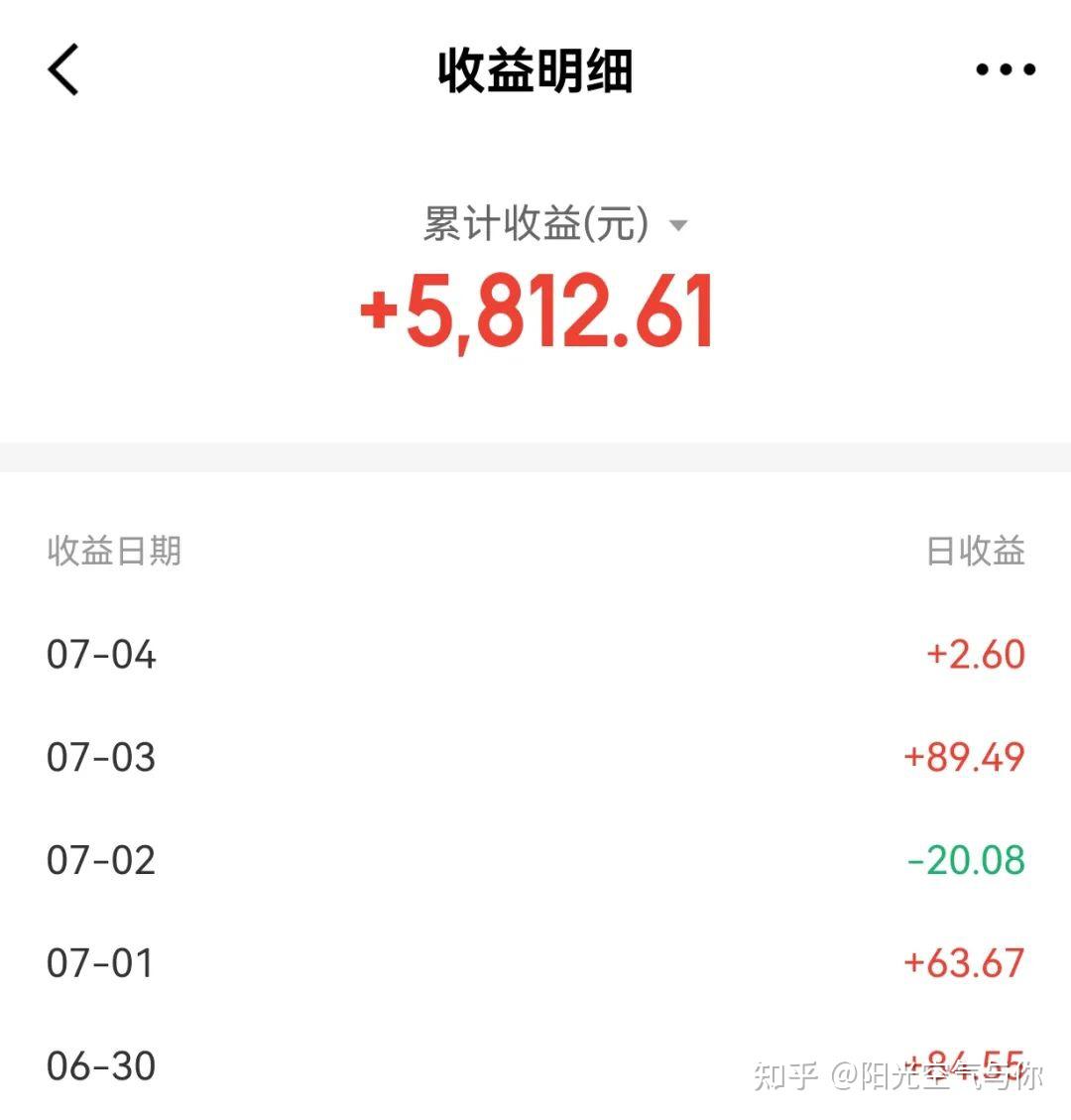Select the 07-02 date row

(101, 860)
